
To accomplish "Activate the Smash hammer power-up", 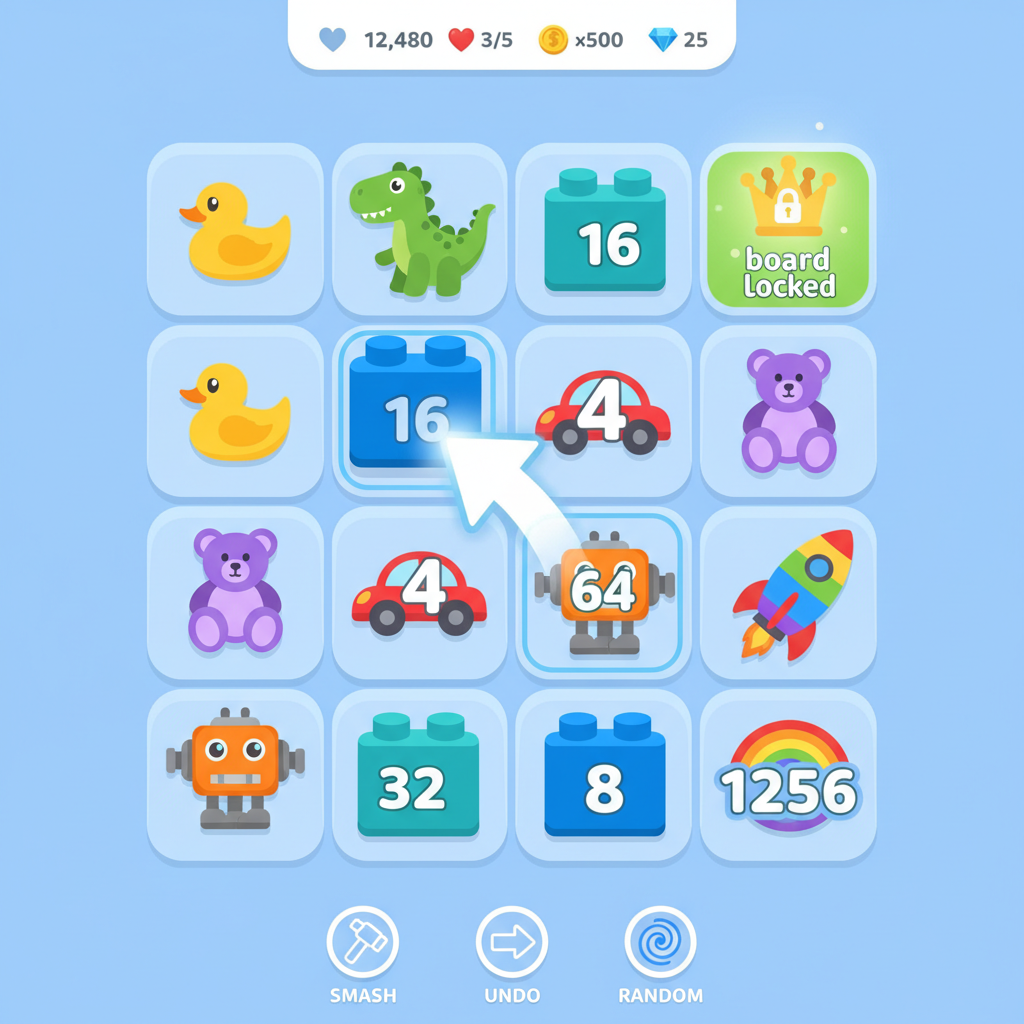I will [362, 942].
